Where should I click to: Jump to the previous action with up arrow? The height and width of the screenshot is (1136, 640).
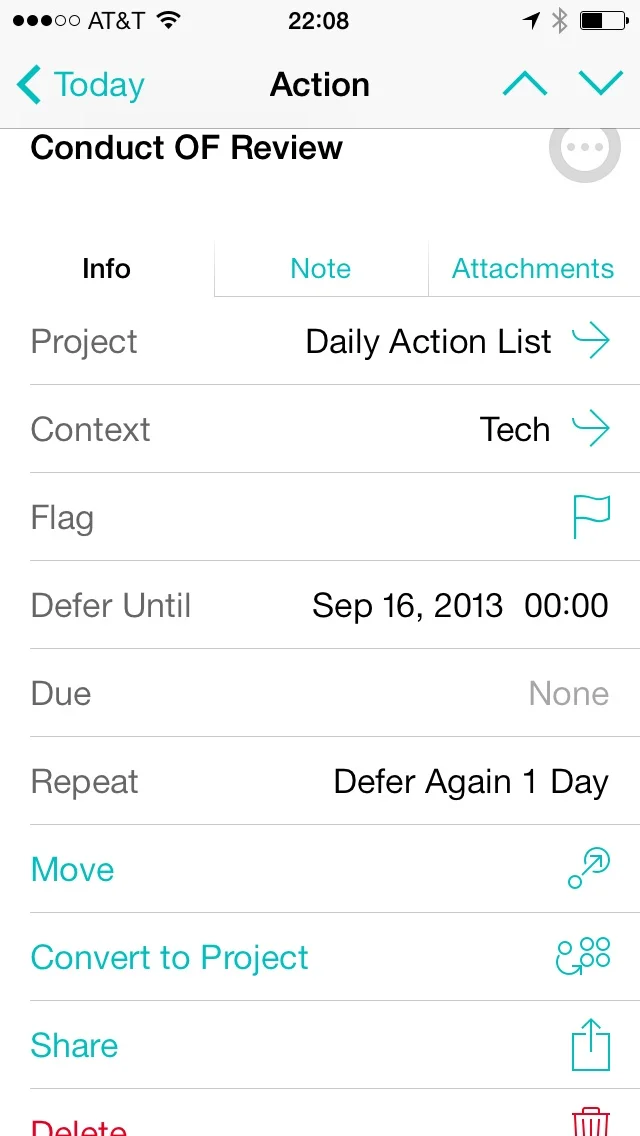click(x=525, y=84)
